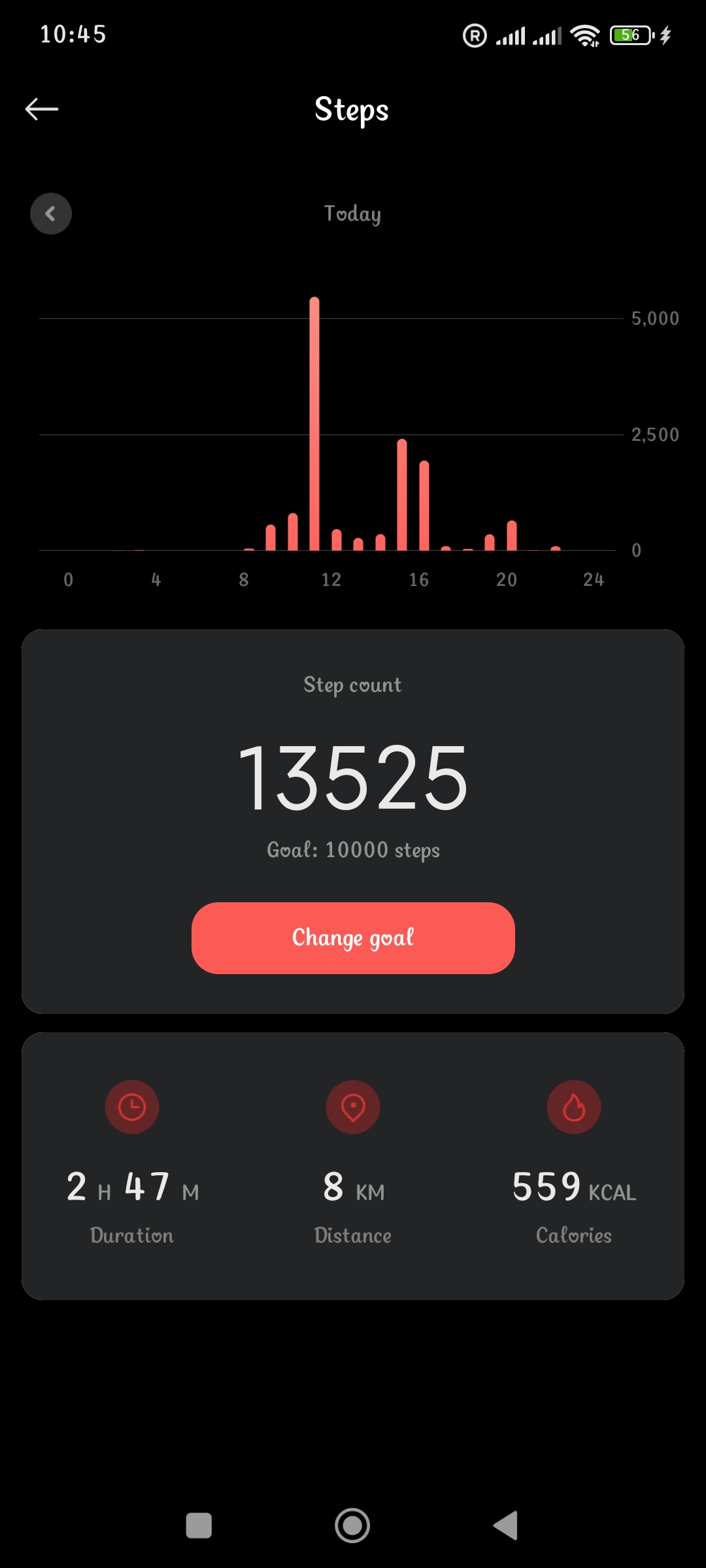This screenshot has height=1568, width=706.
Task: Open the Steps screen title
Action: tap(352, 109)
